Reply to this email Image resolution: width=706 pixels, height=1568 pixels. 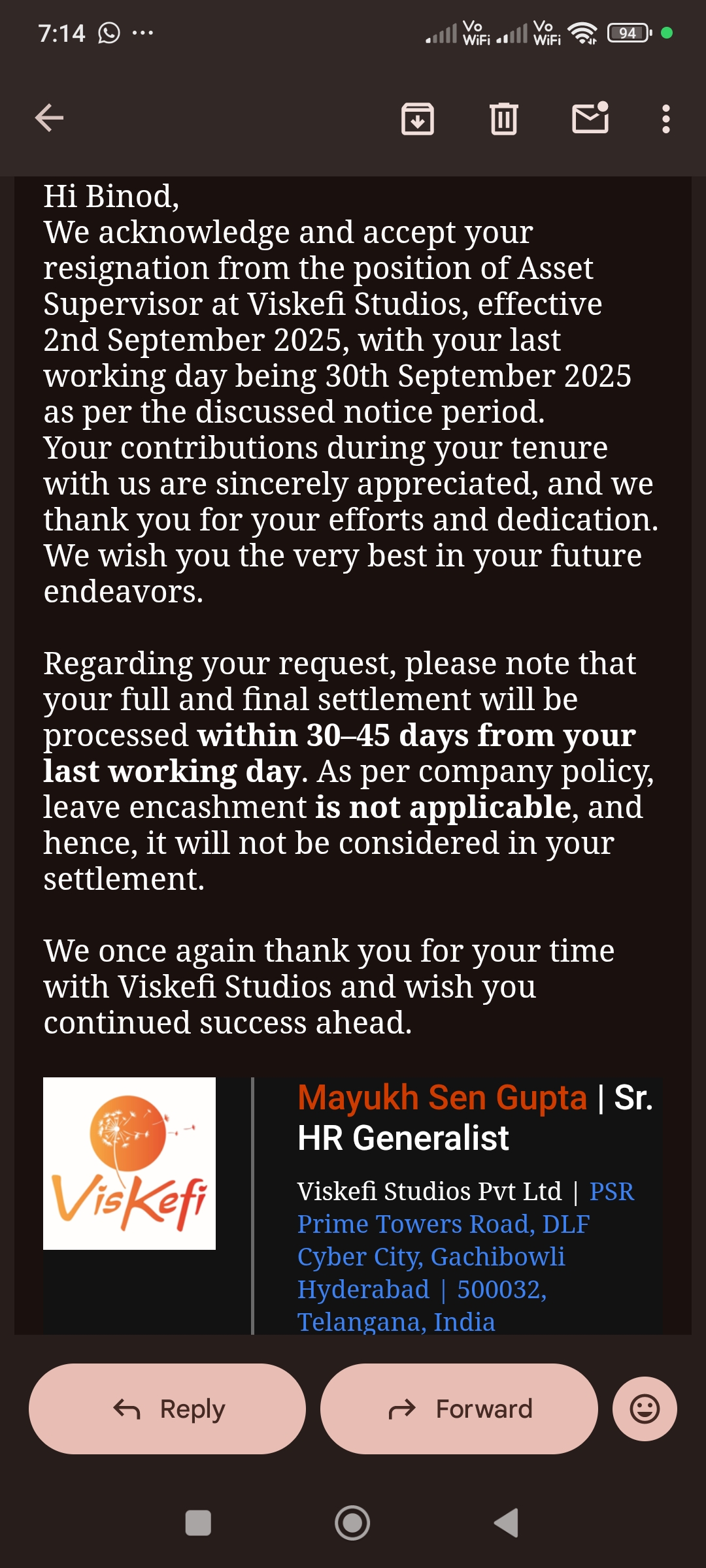(x=167, y=1409)
